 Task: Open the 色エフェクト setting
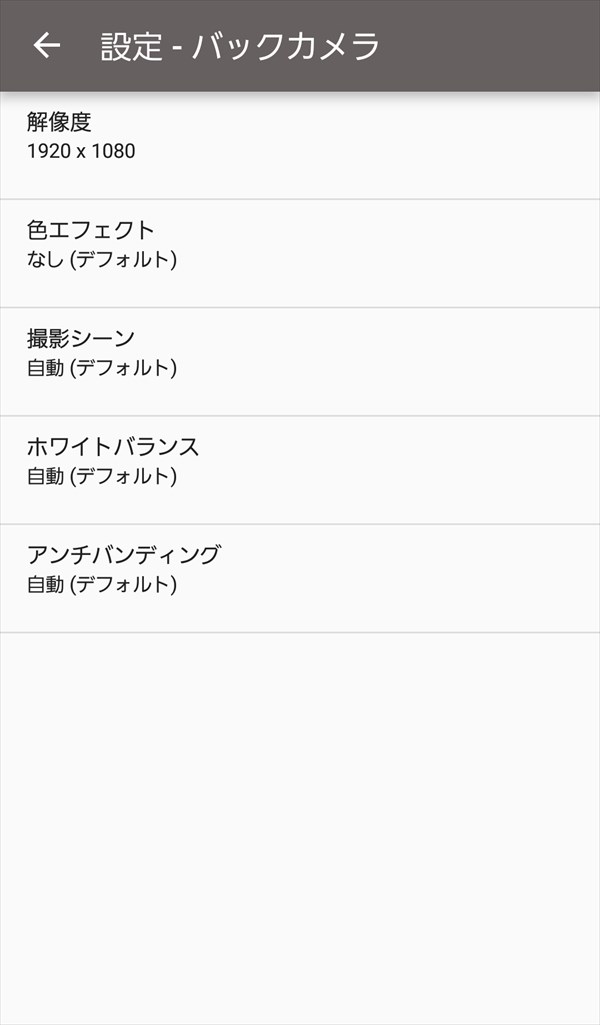pyautogui.click(x=300, y=254)
